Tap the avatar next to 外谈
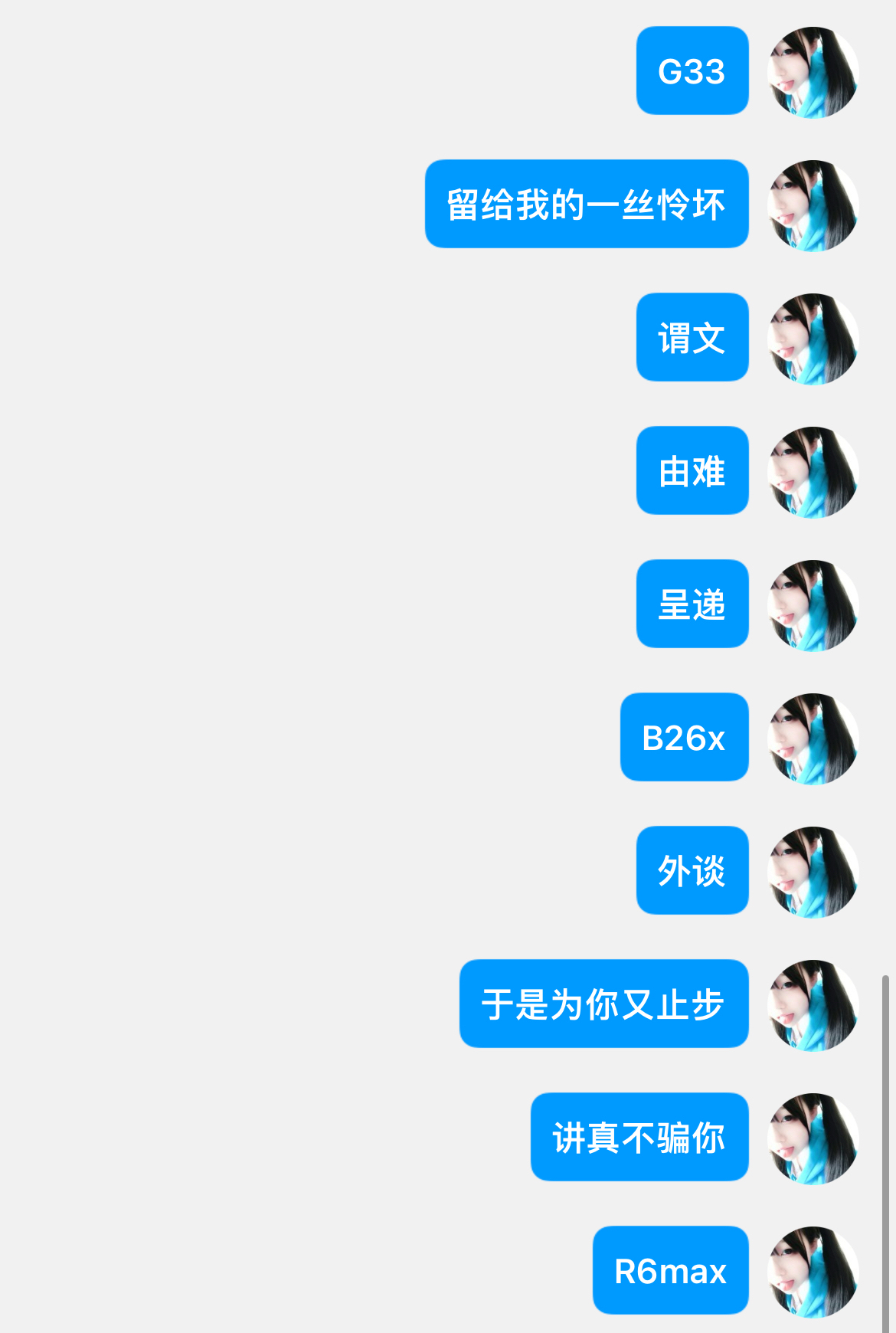 813,872
